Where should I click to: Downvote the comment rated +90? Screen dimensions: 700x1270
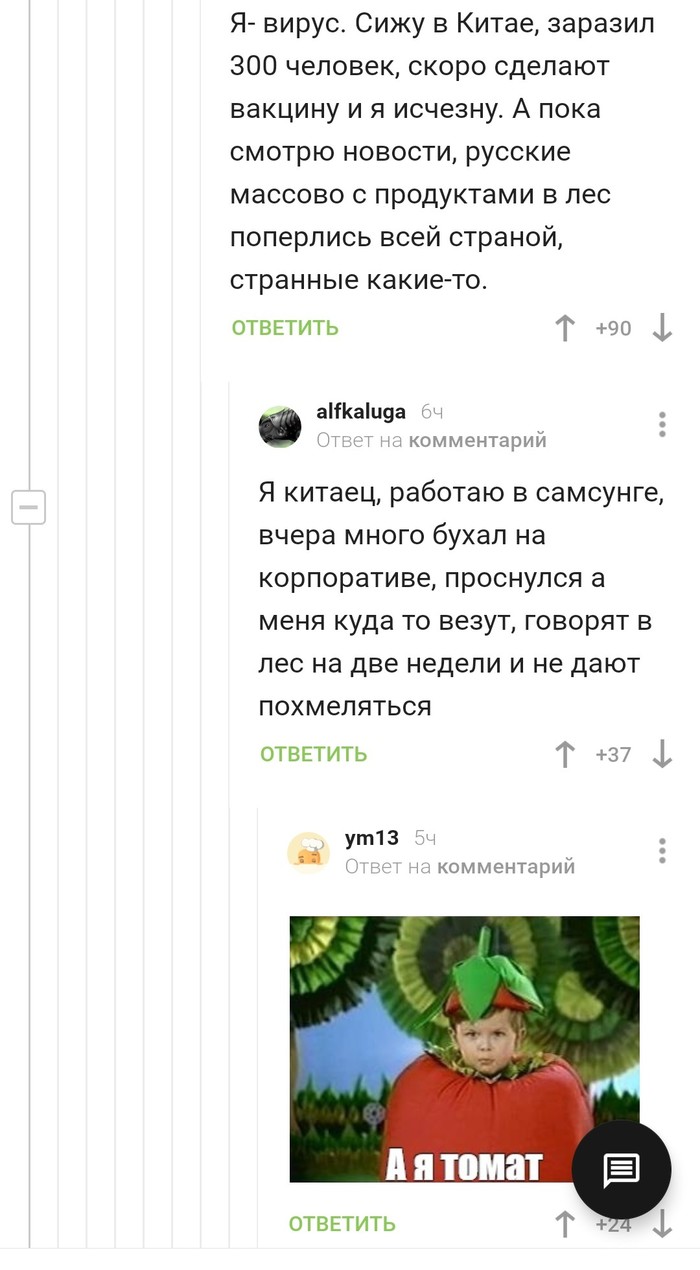click(x=662, y=328)
